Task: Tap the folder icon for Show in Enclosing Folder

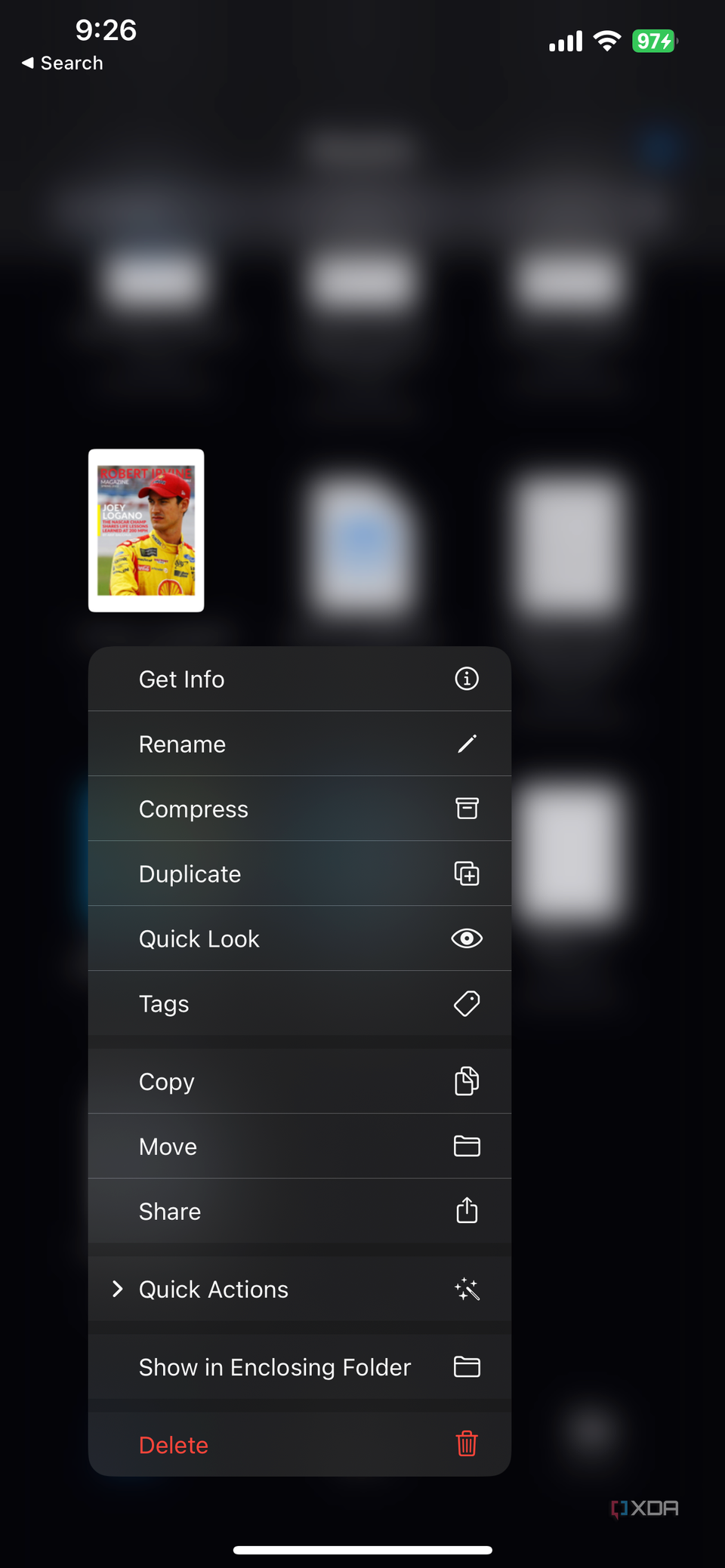Action: click(x=467, y=1366)
